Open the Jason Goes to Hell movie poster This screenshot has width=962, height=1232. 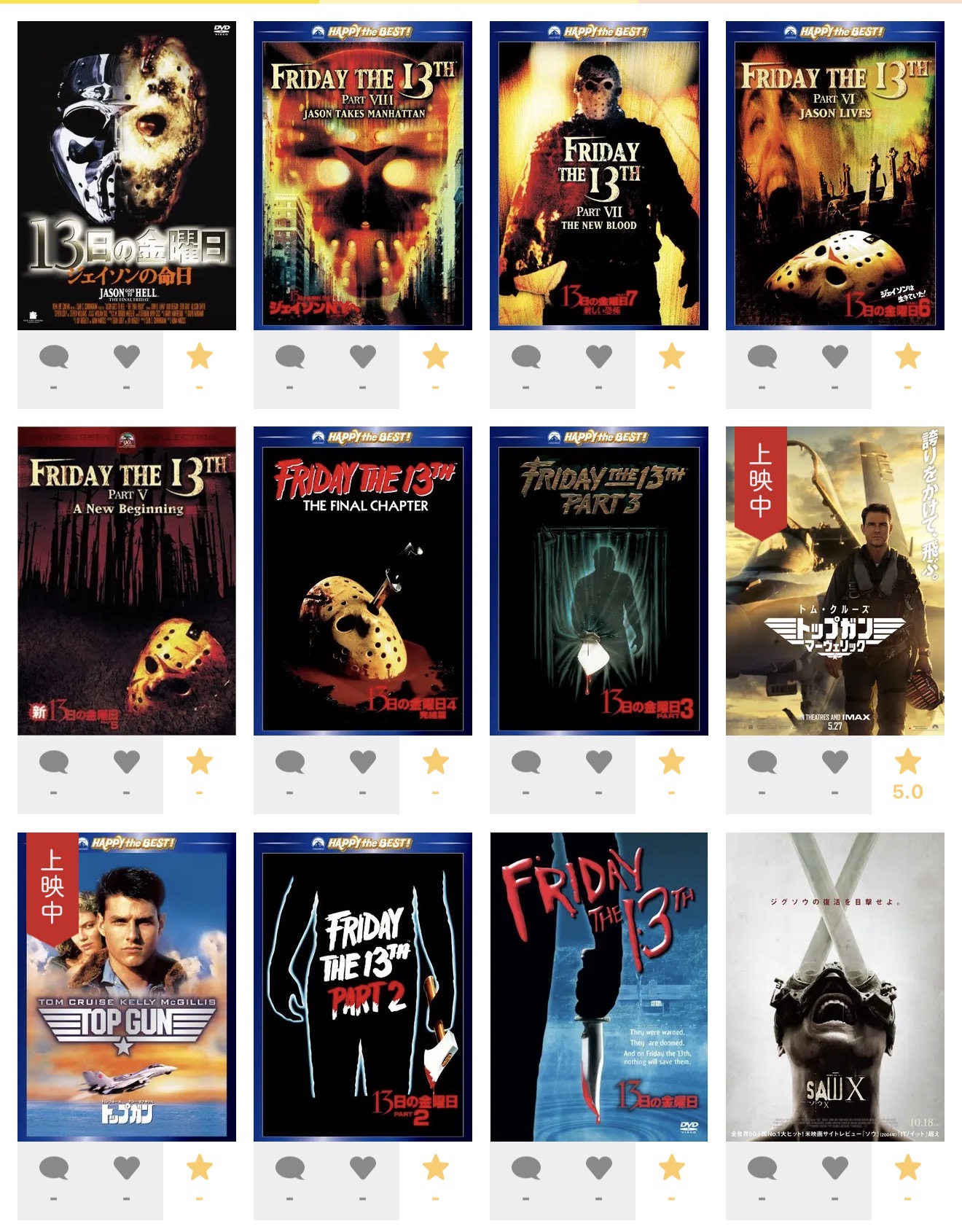(127, 176)
